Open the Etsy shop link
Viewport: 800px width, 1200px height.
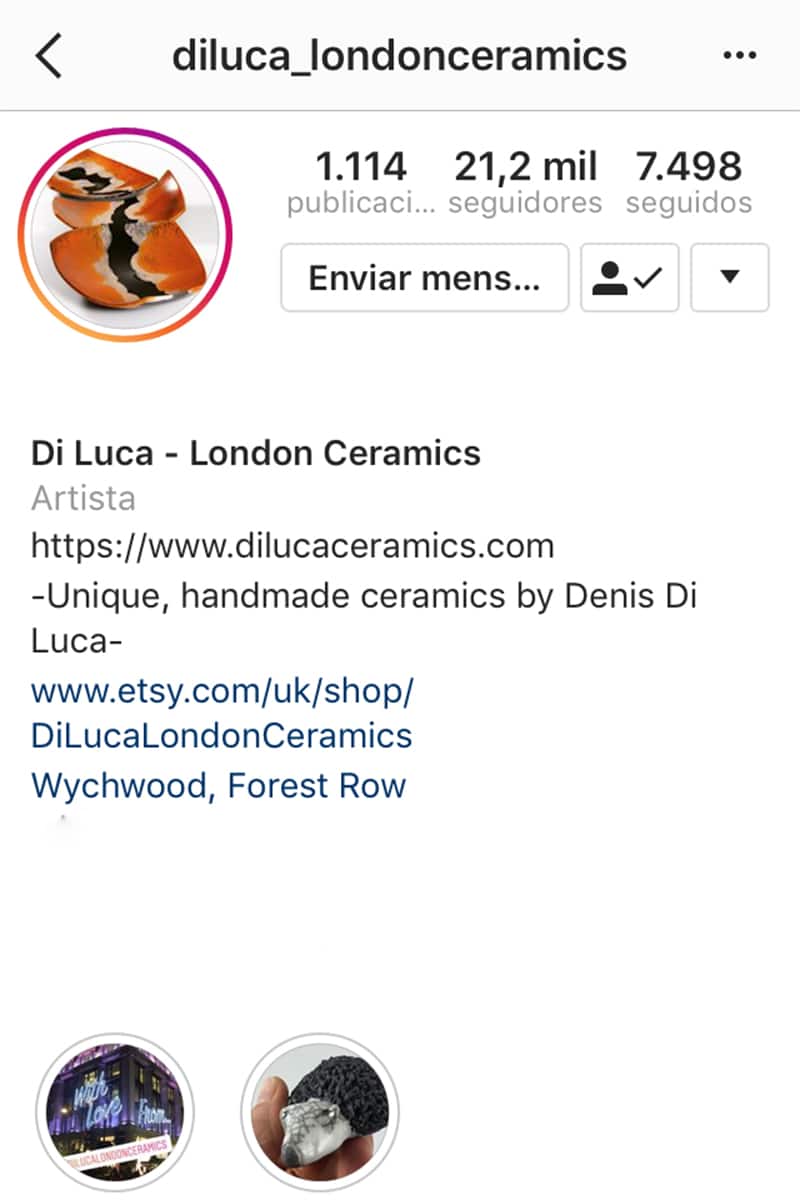pos(222,713)
